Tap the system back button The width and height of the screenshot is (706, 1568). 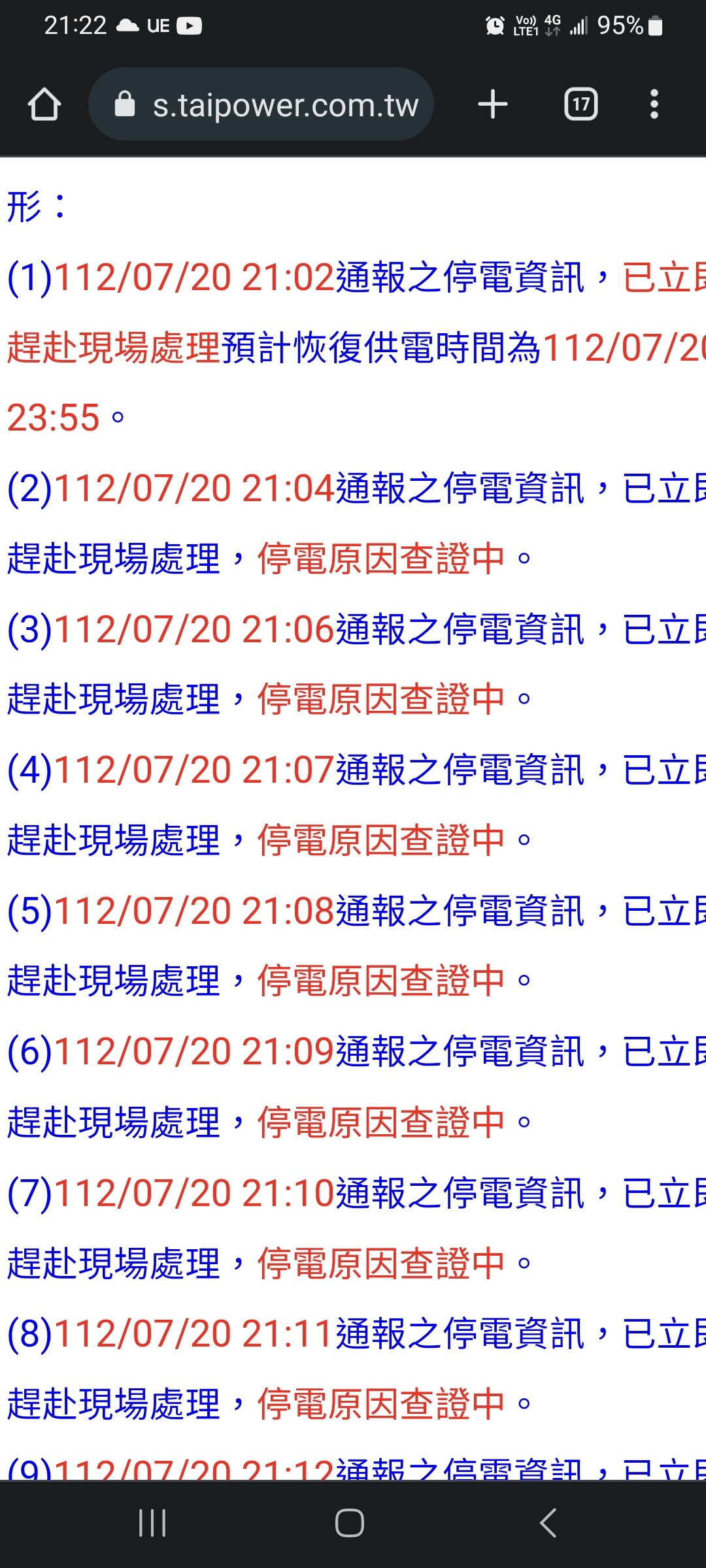[x=548, y=1523]
